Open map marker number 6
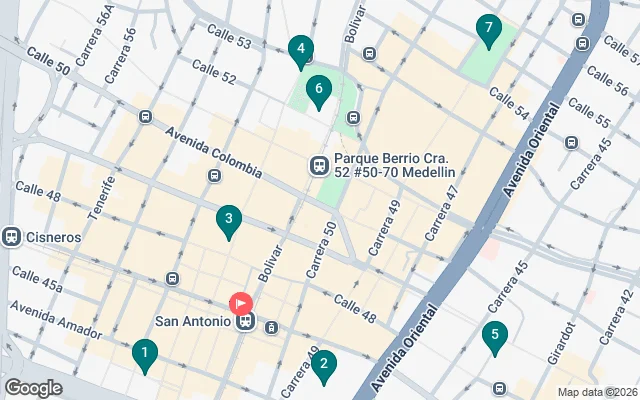The height and width of the screenshot is (400, 640). [318, 91]
